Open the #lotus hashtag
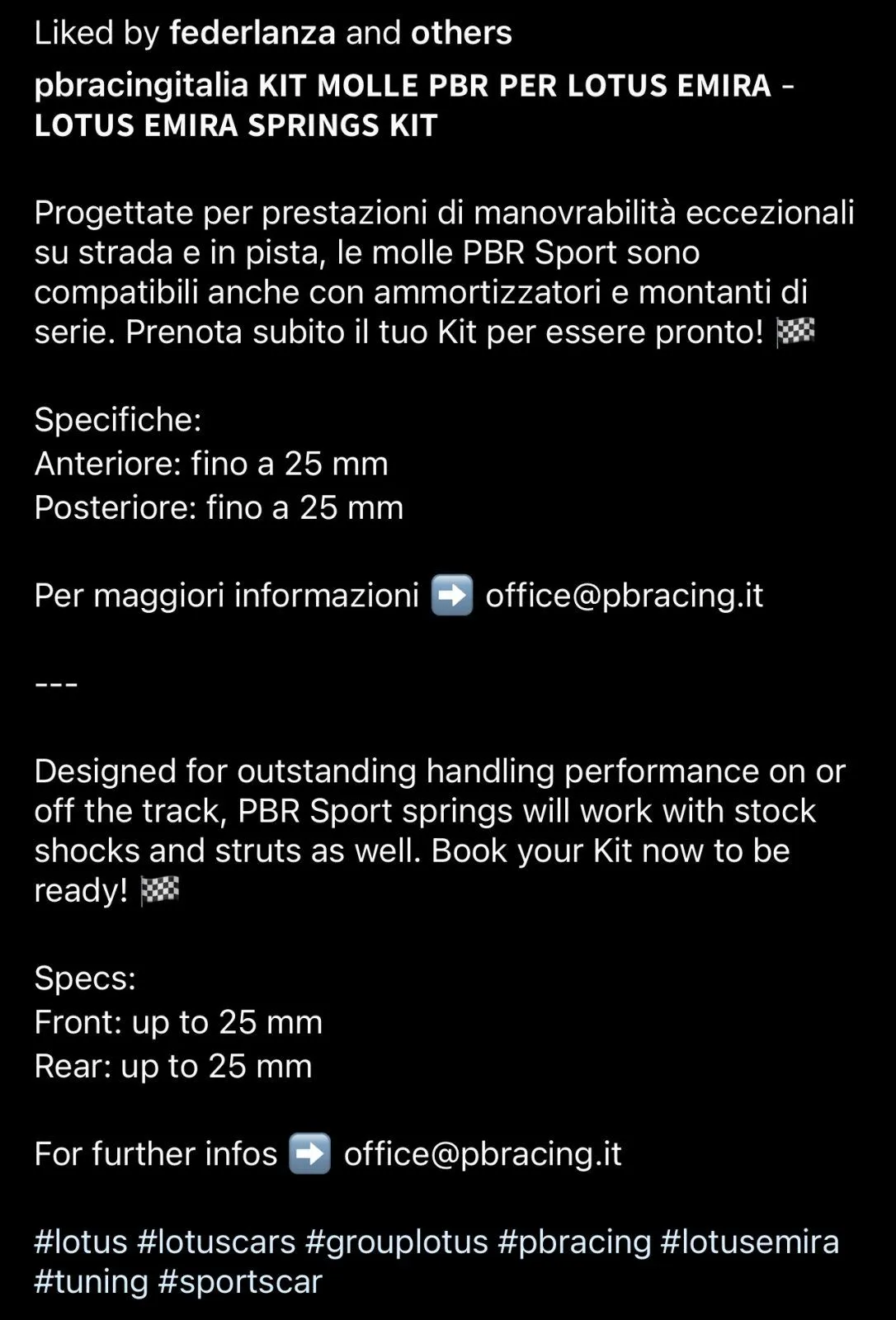 coord(81,1242)
